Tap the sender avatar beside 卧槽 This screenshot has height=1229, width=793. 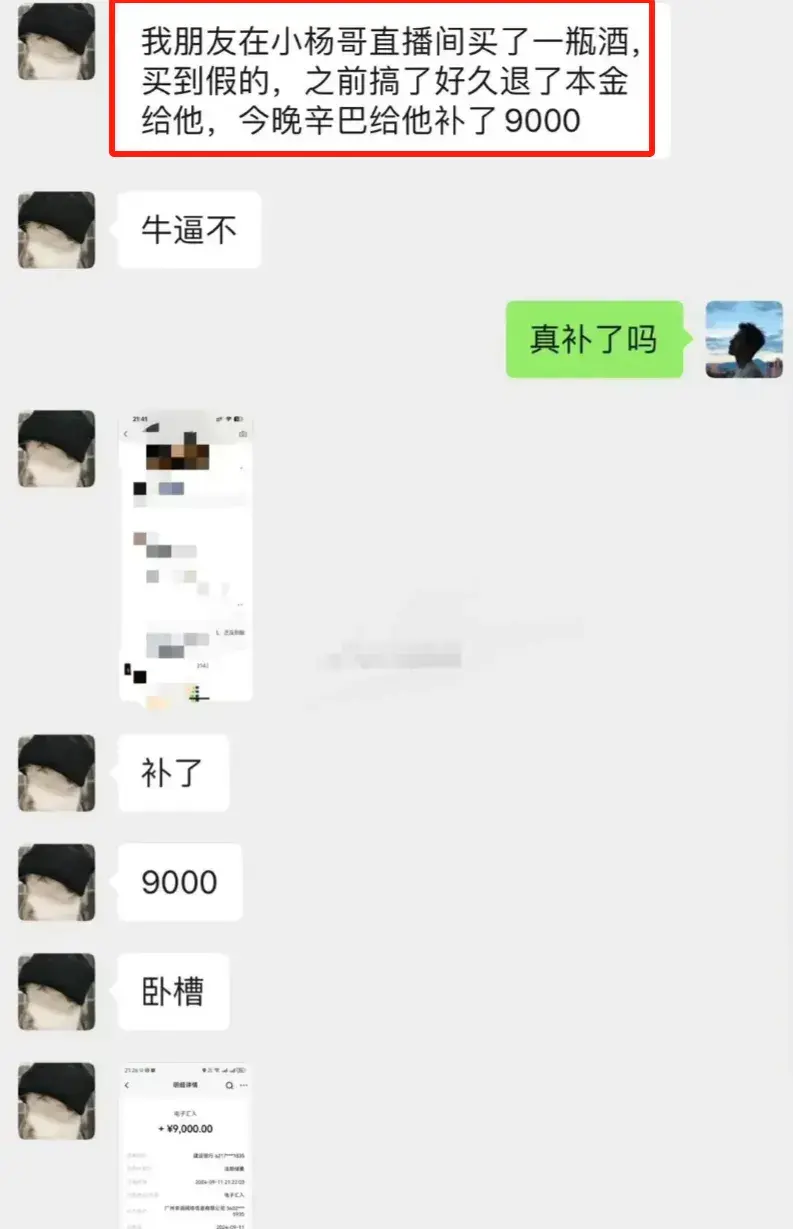pyautogui.click(x=57, y=991)
